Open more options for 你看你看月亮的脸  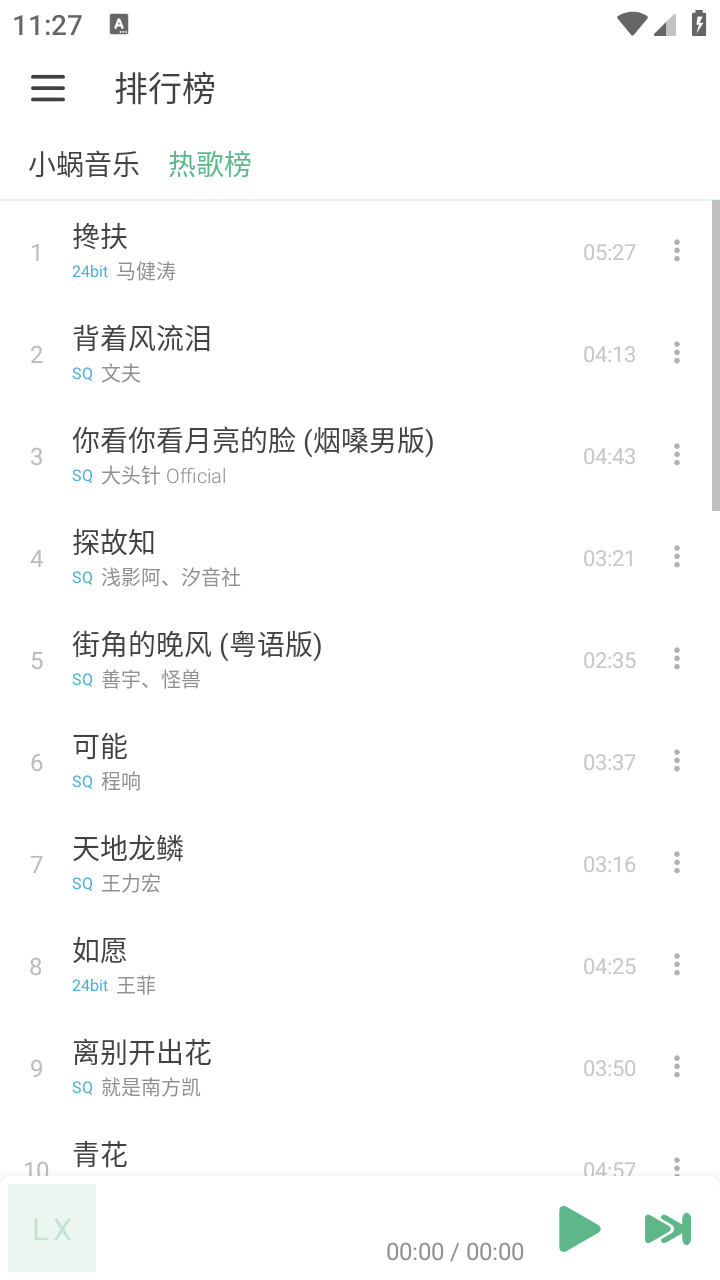click(677, 455)
